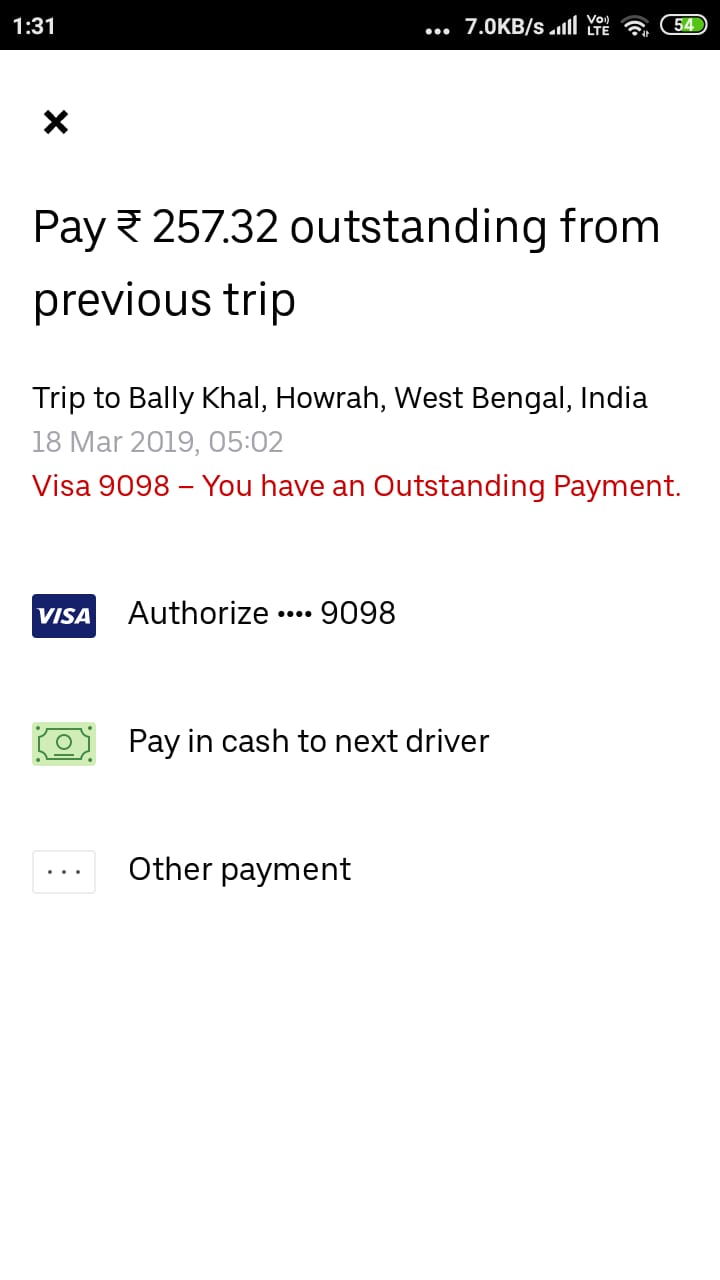The width and height of the screenshot is (720, 1280).
Task: Open Other payment options
Action: (x=239, y=870)
